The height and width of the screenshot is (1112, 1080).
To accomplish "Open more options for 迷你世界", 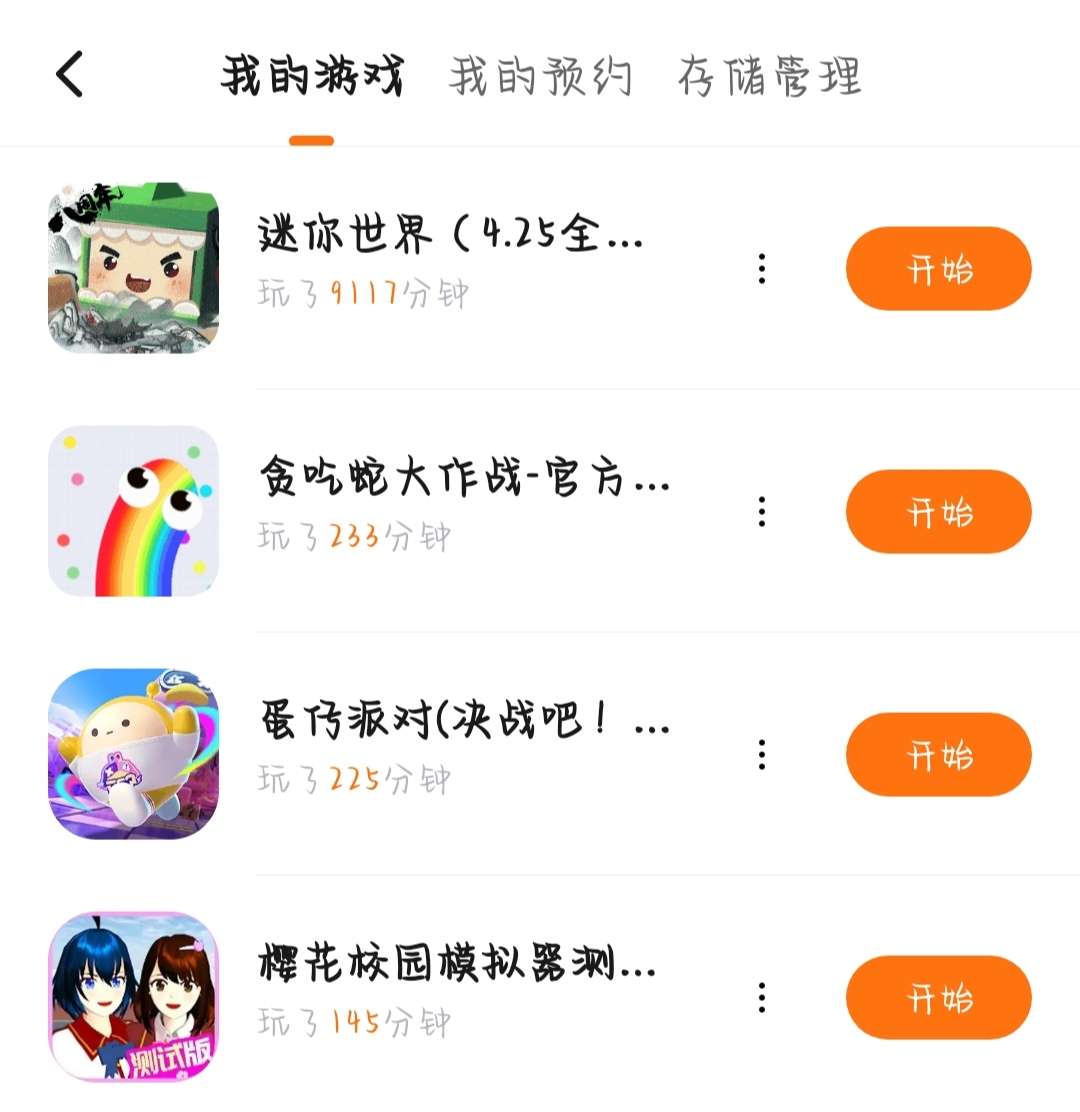I will [762, 269].
